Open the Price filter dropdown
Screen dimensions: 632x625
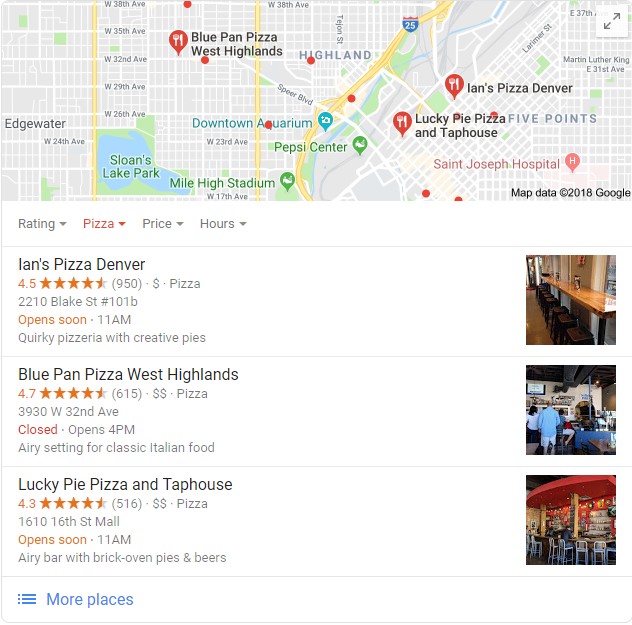click(x=162, y=224)
